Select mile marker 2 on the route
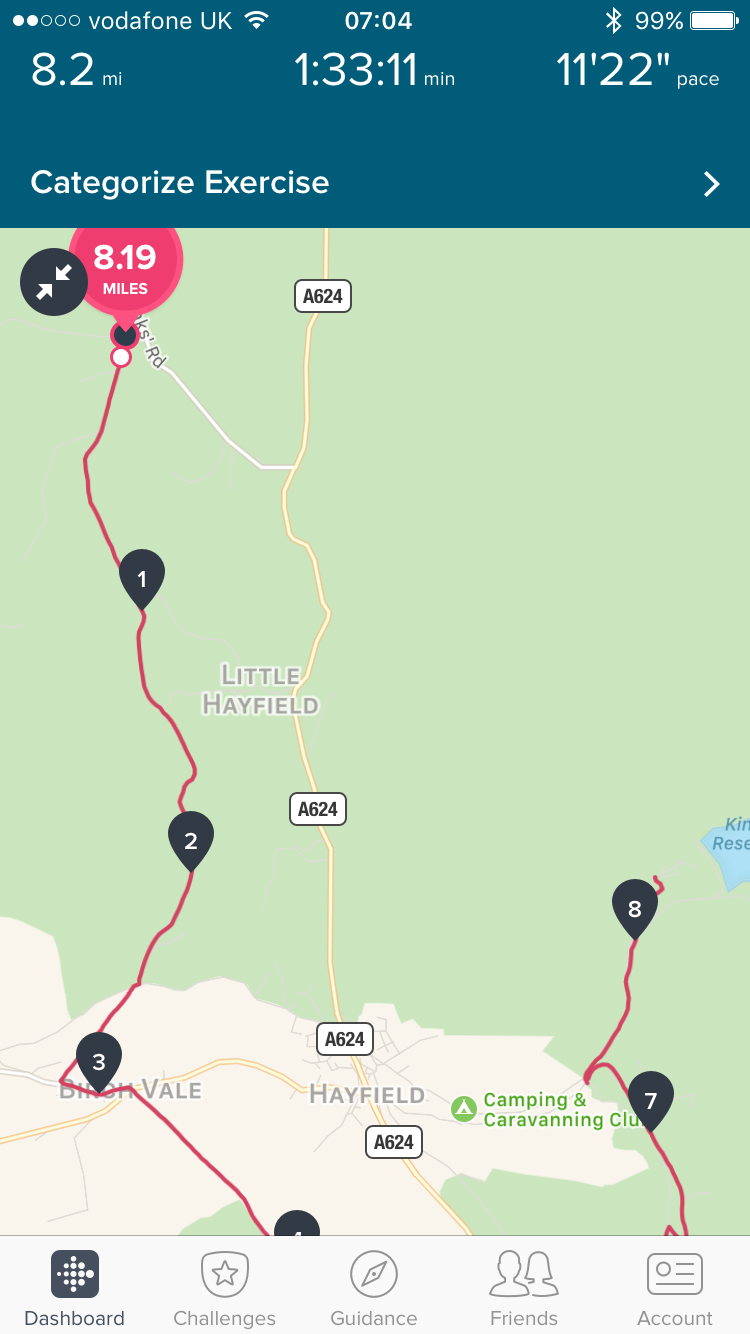 point(191,839)
